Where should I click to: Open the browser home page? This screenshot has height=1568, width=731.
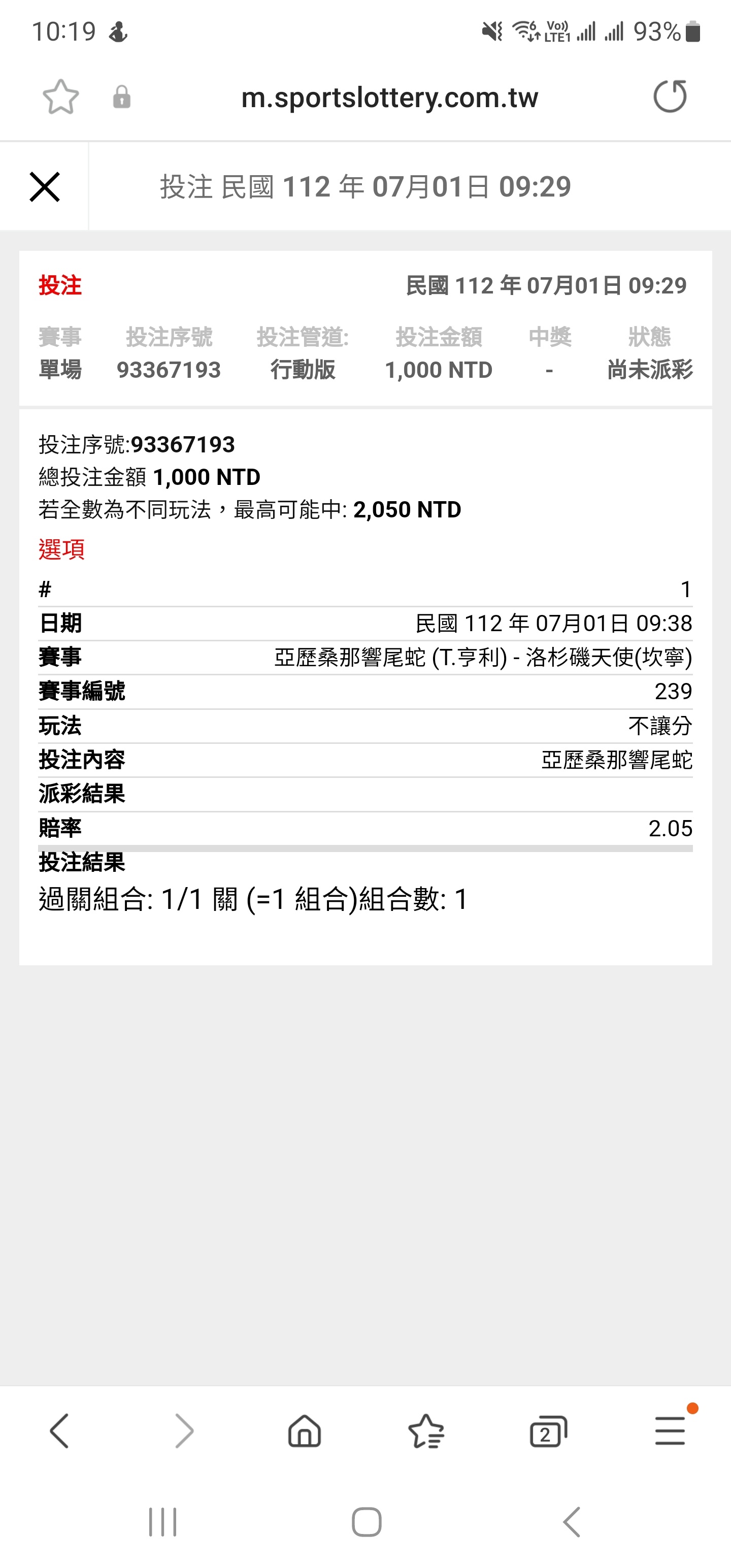click(x=305, y=1430)
